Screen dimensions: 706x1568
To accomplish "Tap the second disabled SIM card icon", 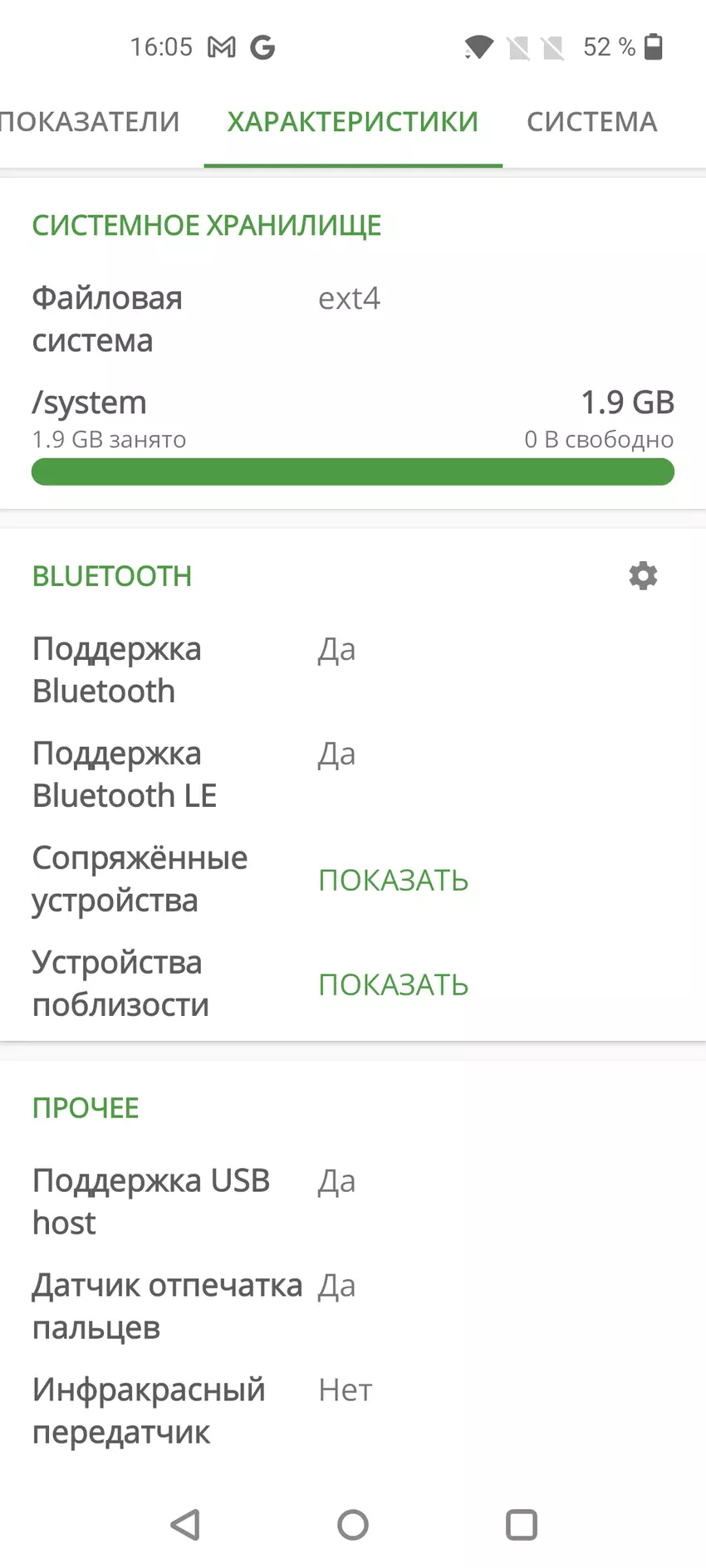I will click(552, 47).
